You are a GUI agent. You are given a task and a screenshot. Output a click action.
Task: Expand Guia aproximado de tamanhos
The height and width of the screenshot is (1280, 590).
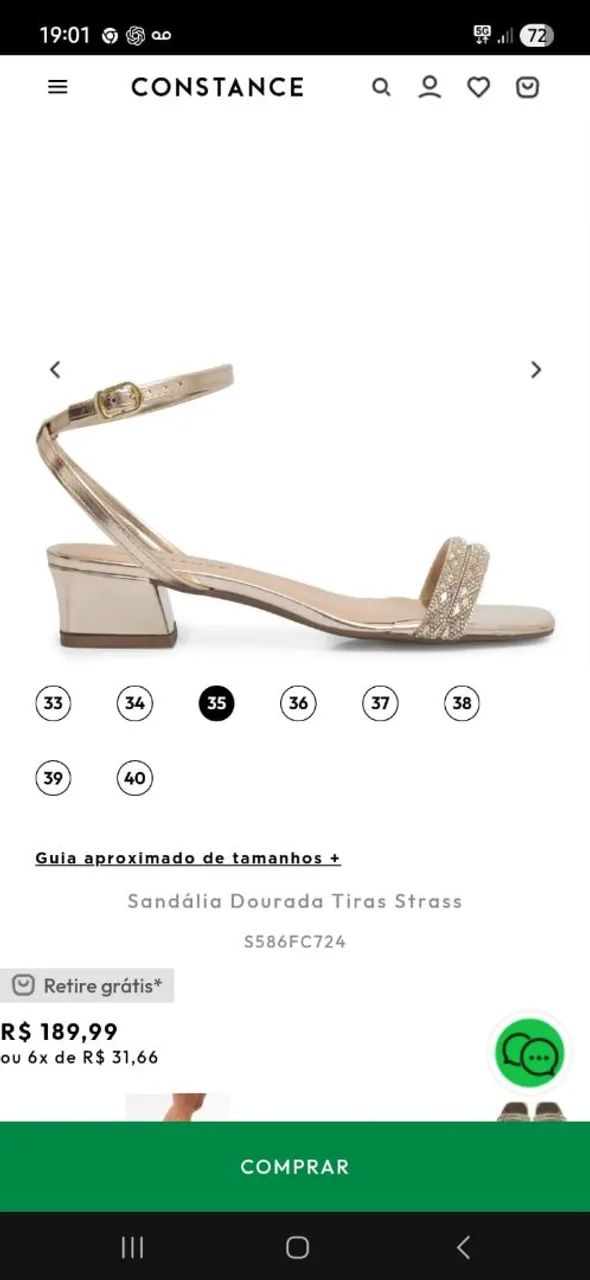coord(188,858)
